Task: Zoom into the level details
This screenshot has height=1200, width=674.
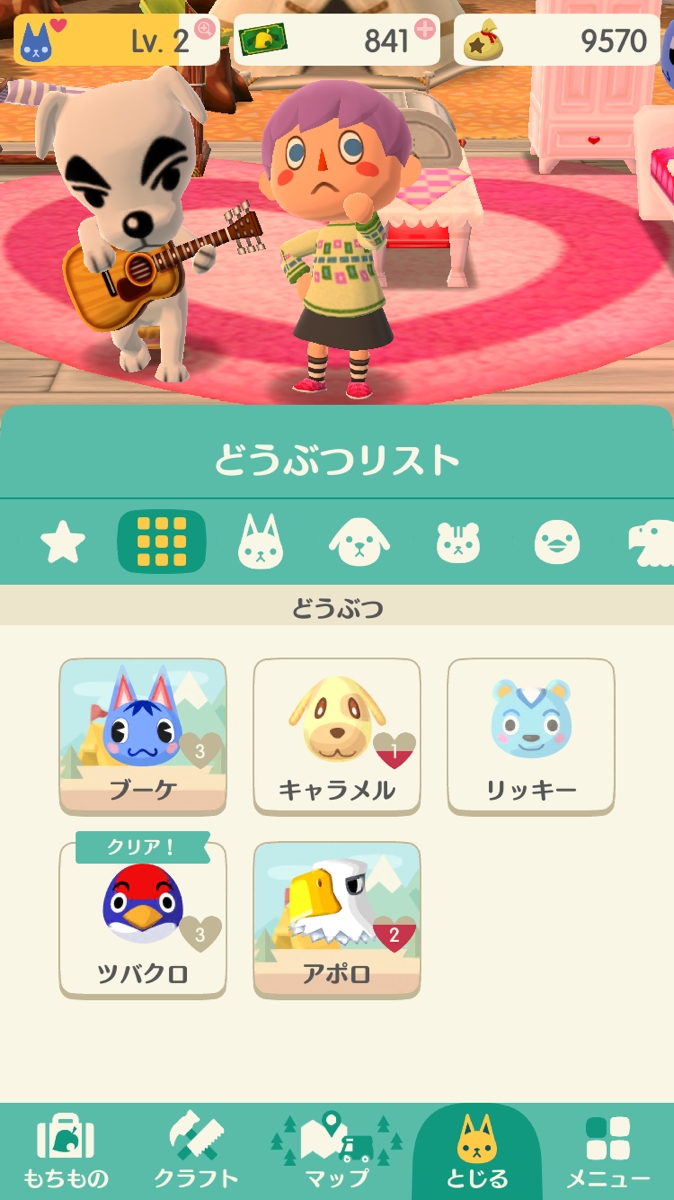Action: tap(205, 28)
